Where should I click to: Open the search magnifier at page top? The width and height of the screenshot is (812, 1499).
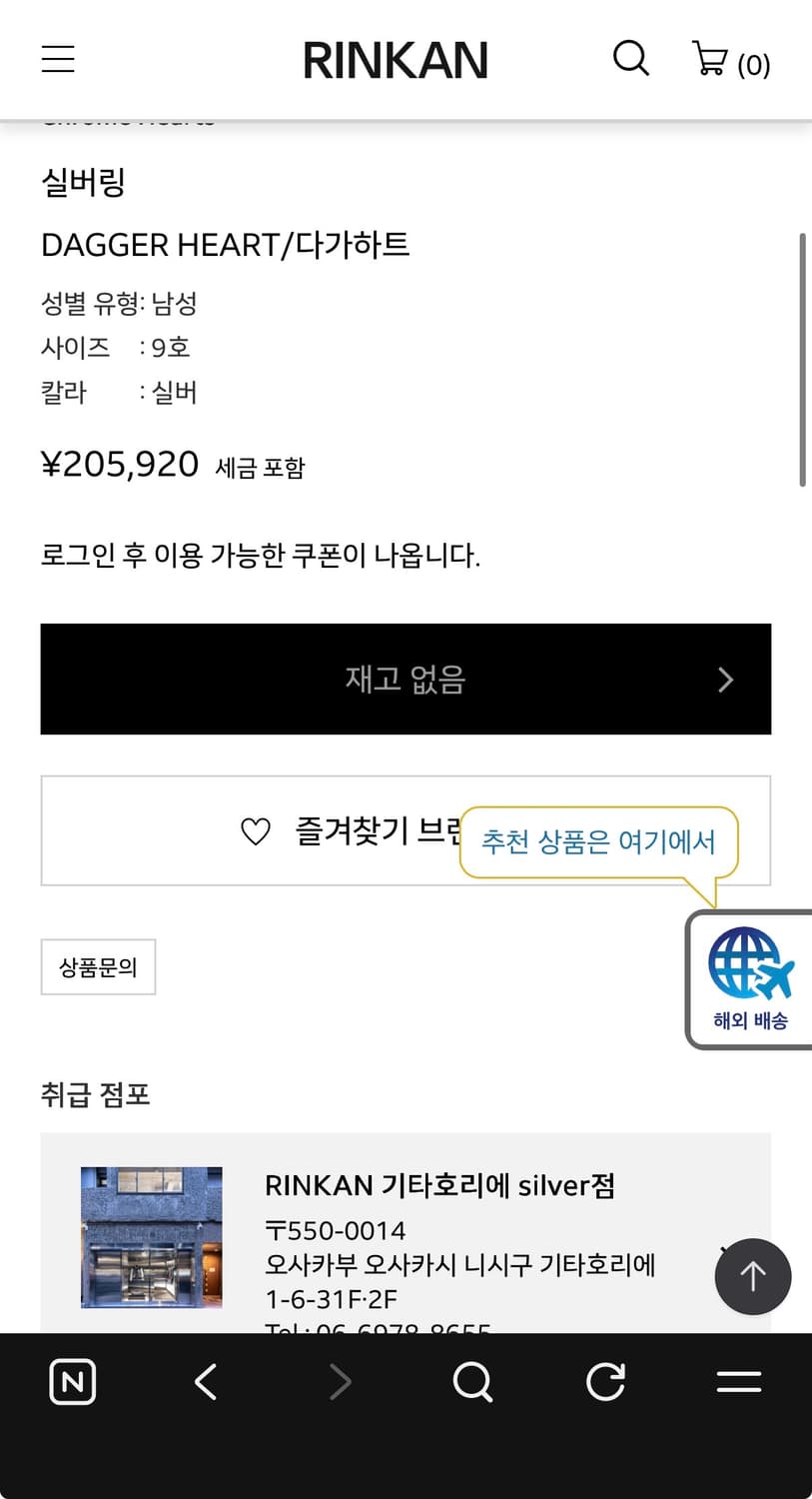631,59
